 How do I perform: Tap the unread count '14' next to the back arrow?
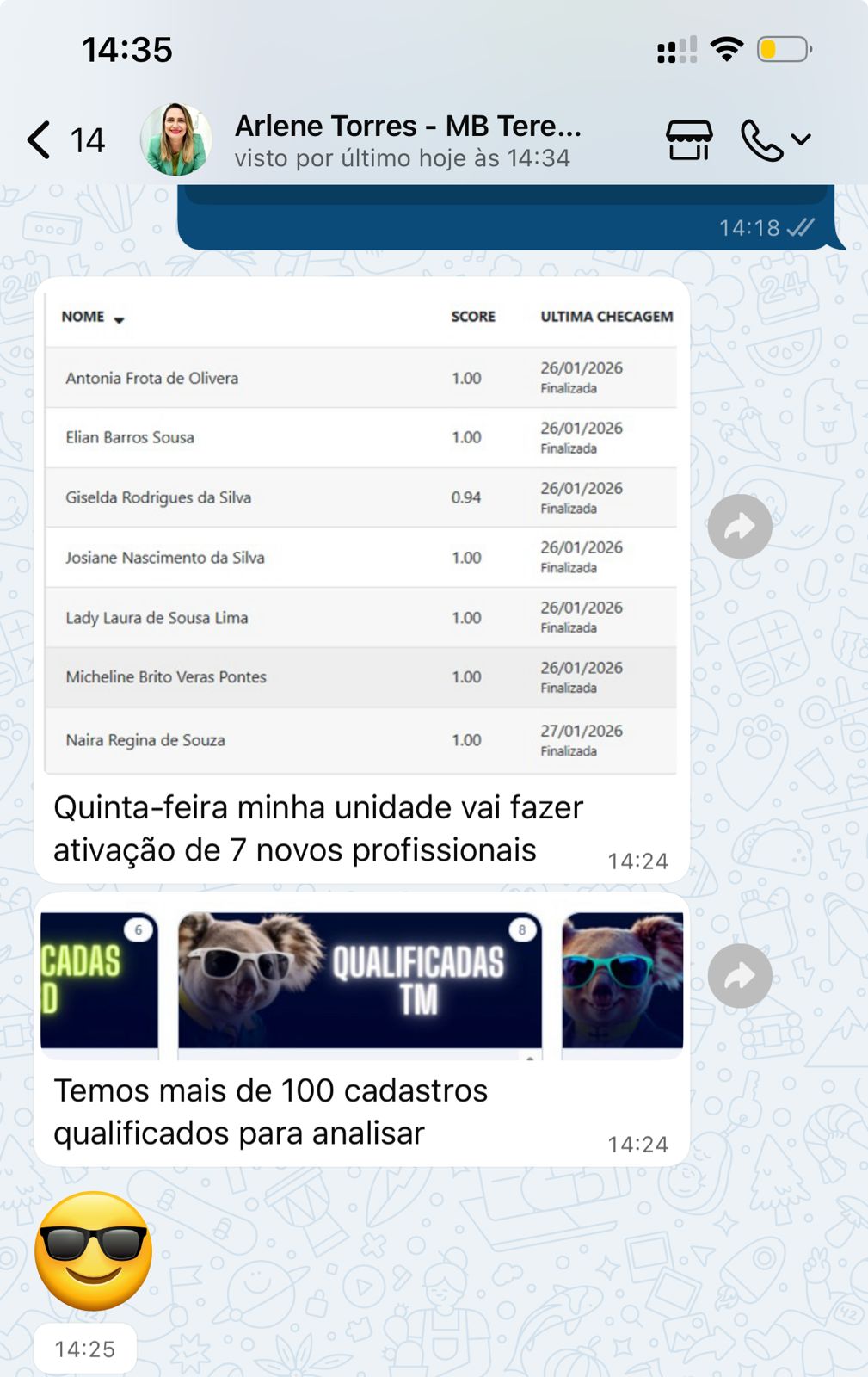pyautogui.click(x=89, y=139)
